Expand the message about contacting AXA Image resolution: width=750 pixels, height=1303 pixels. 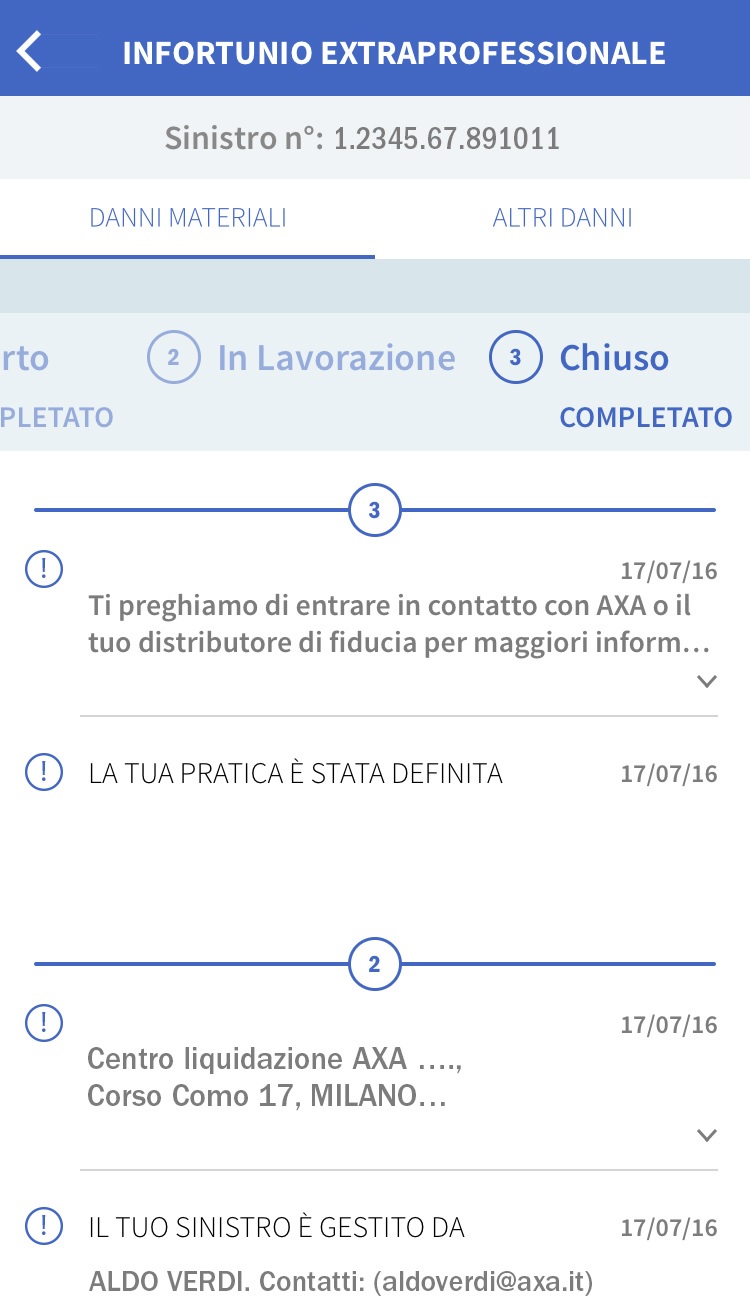(x=707, y=681)
